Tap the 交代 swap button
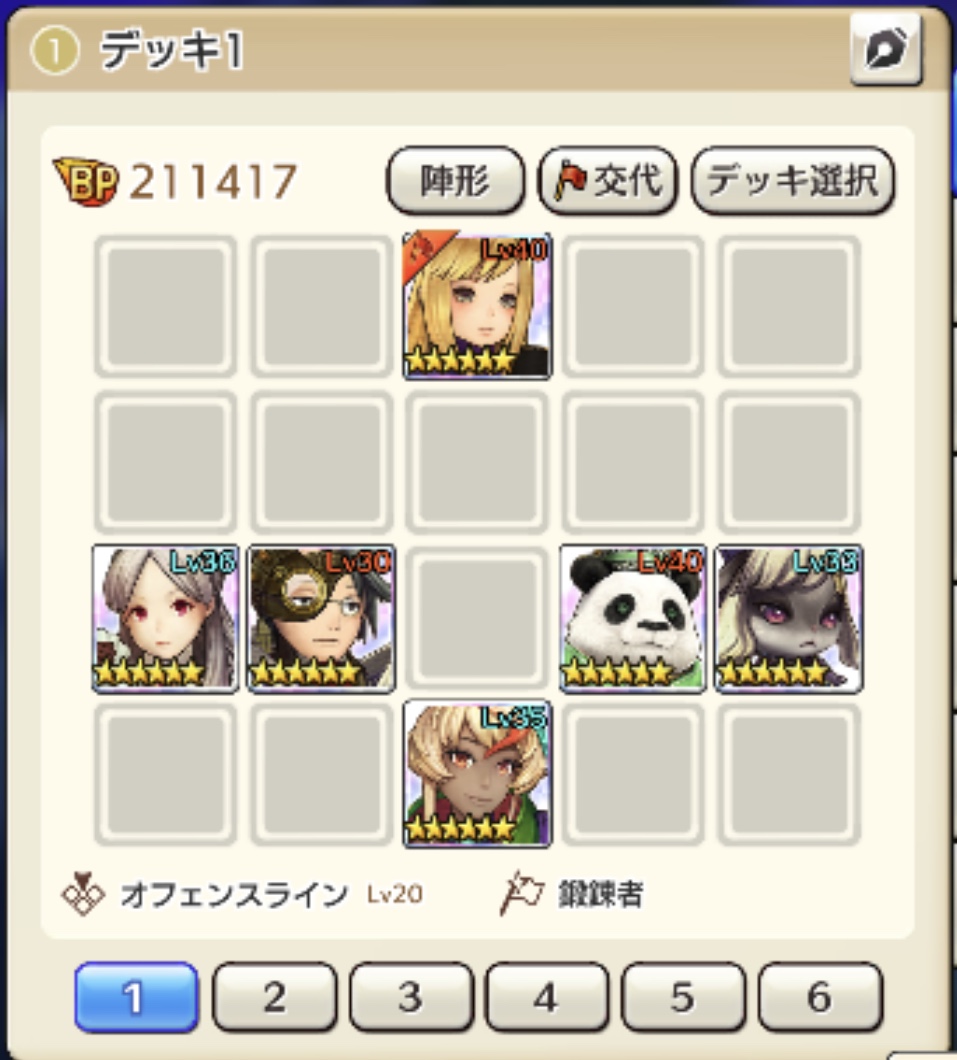957x1060 pixels. pos(608,181)
